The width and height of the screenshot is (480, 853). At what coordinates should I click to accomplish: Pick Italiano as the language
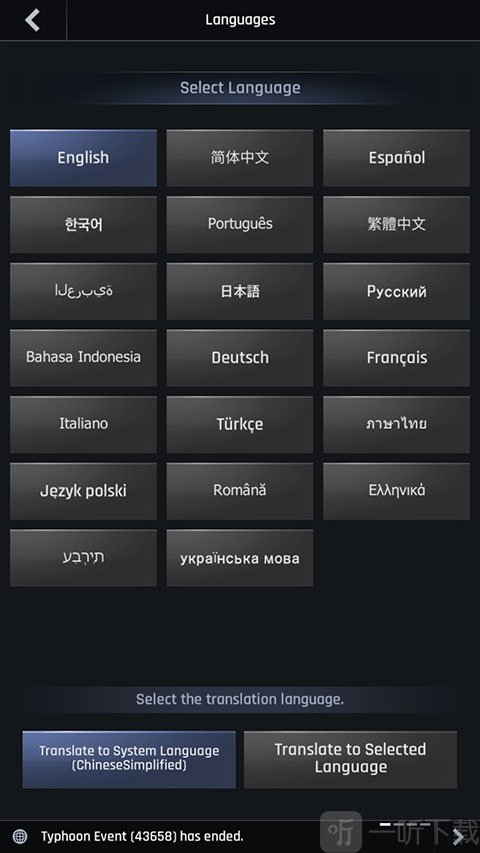click(x=83, y=424)
